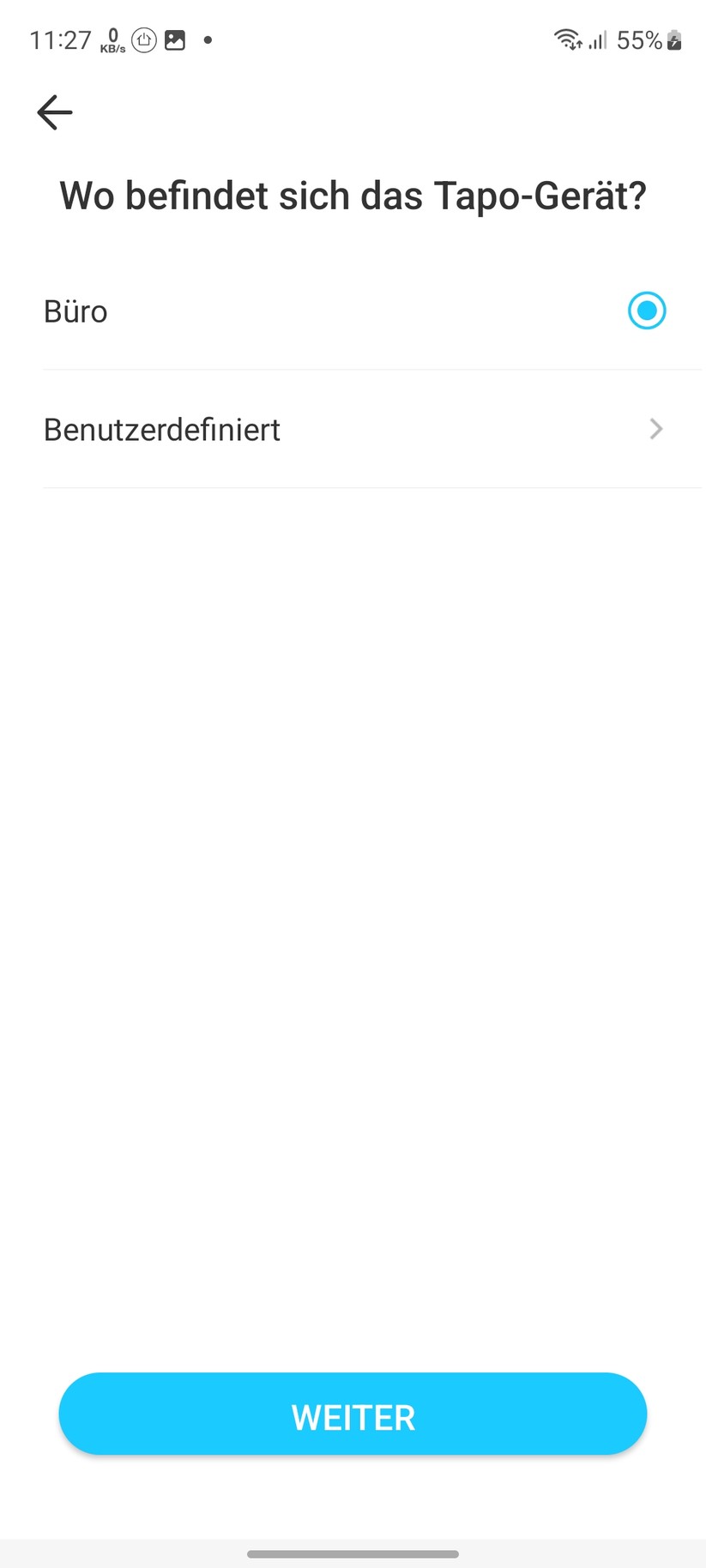Screen dimensions: 706x1568
Task: Tap the clock showing 11:27
Action: tap(61, 39)
